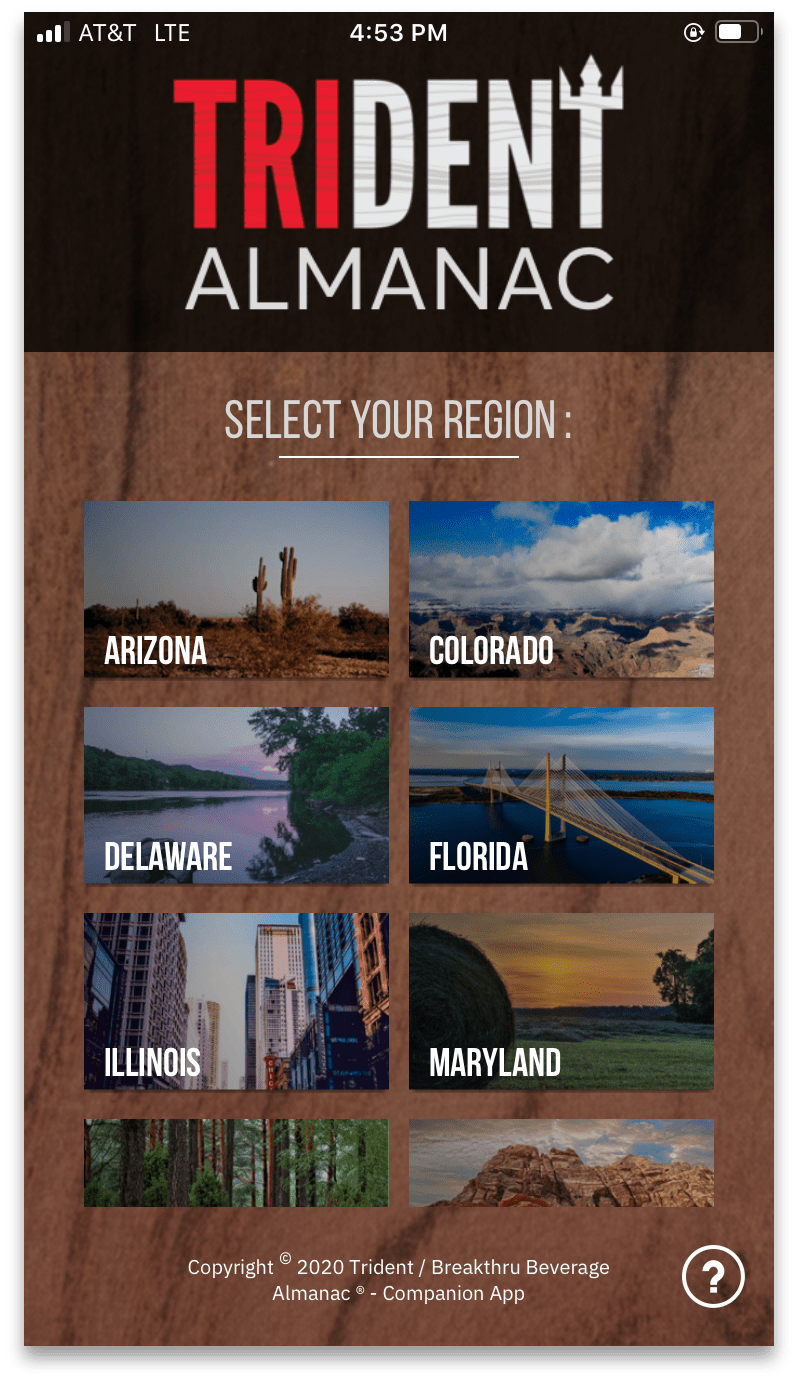Select the Illinois region tile
The height and width of the screenshot is (1382, 798).
(236, 1001)
